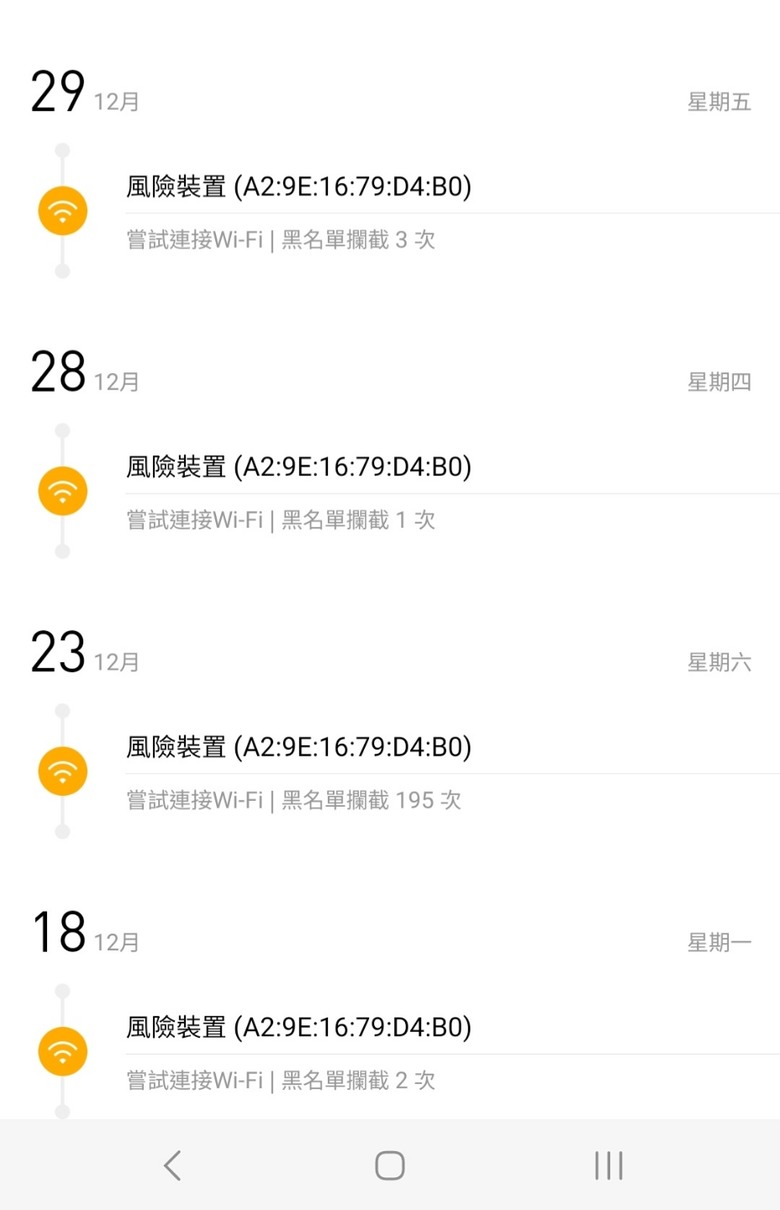Tap the Android home button
Image resolution: width=780 pixels, height=1210 pixels.
click(x=390, y=1165)
